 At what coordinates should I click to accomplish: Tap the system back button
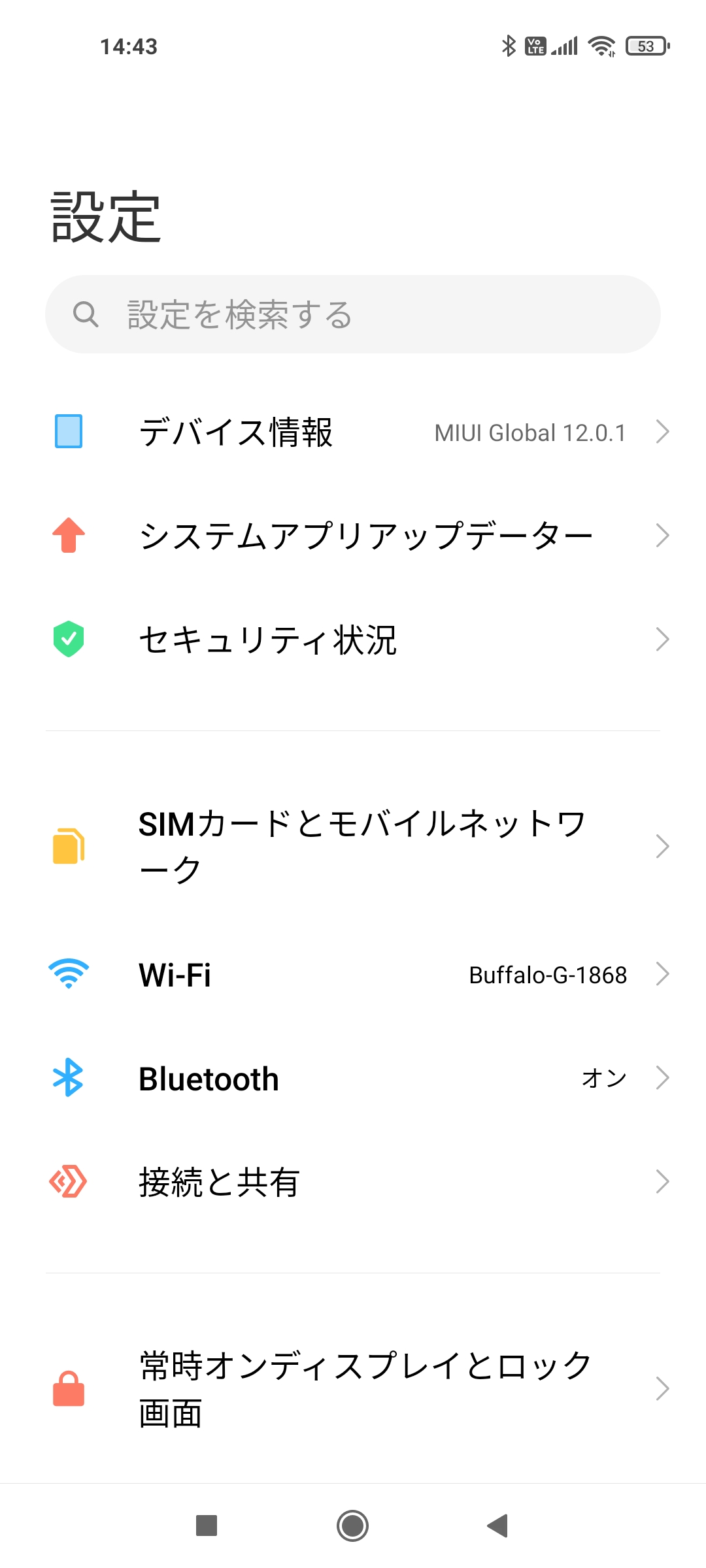click(498, 1526)
